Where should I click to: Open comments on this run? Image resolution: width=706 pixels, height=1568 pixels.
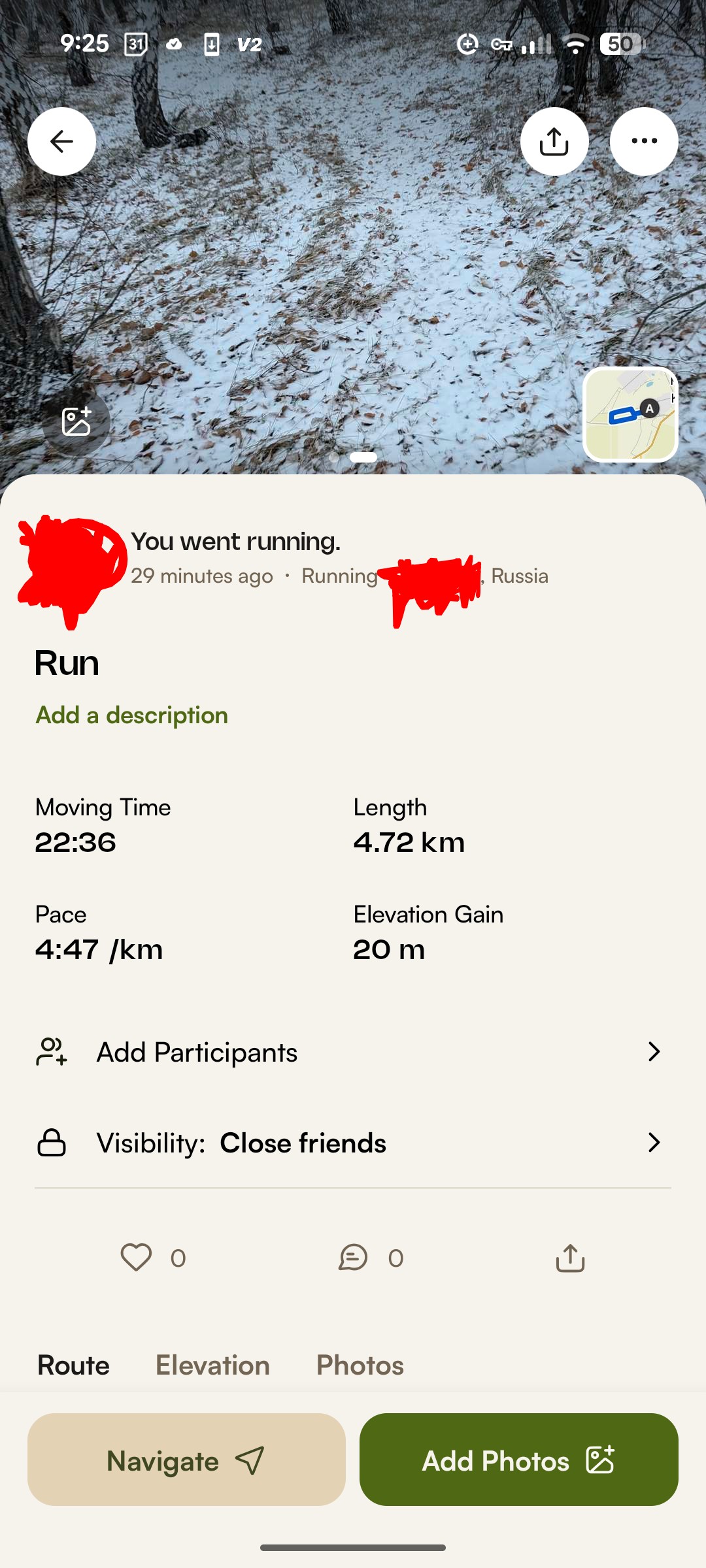(x=353, y=1258)
